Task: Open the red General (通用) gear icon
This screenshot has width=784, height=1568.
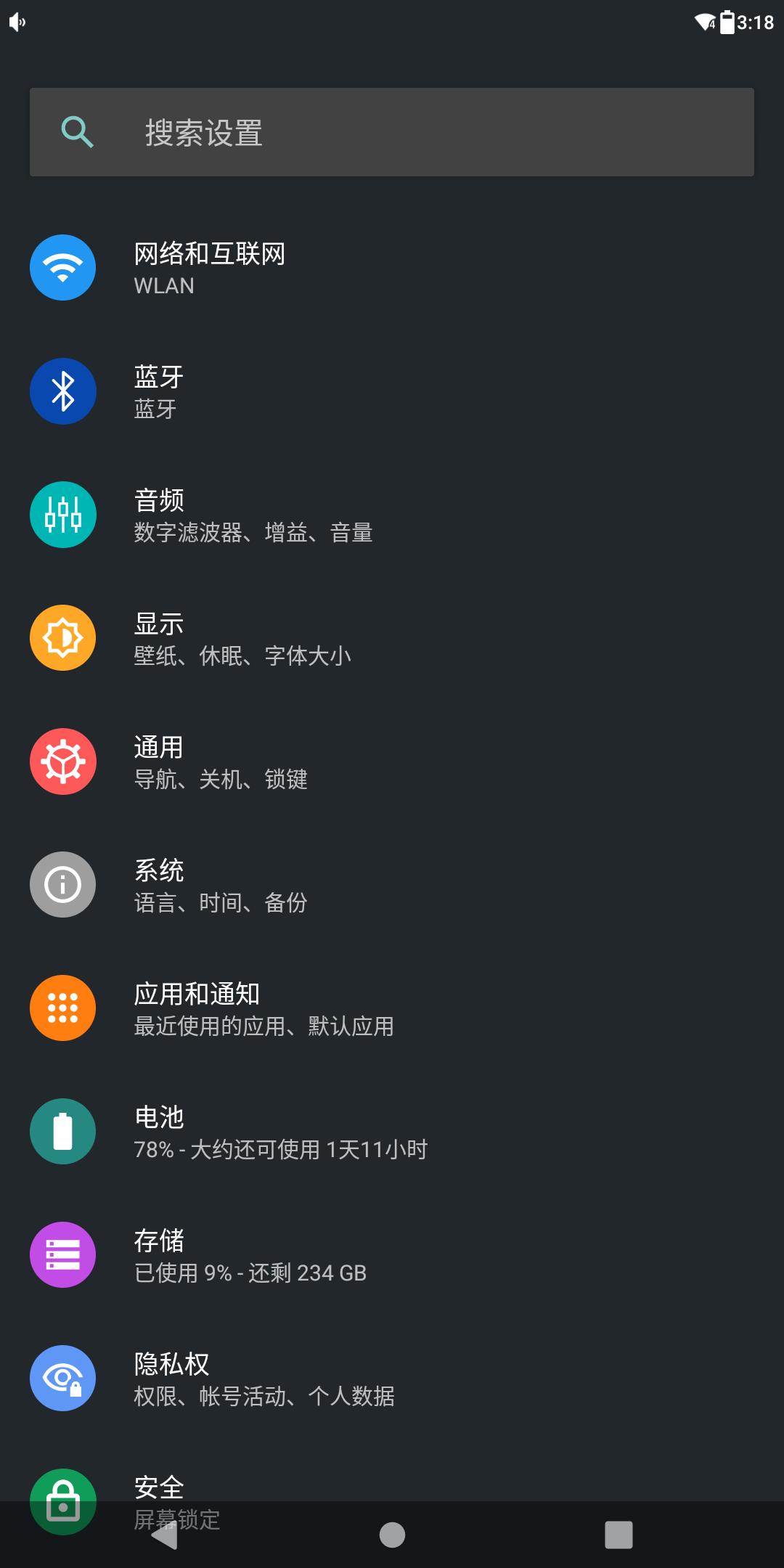Action: pyautogui.click(x=62, y=761)
